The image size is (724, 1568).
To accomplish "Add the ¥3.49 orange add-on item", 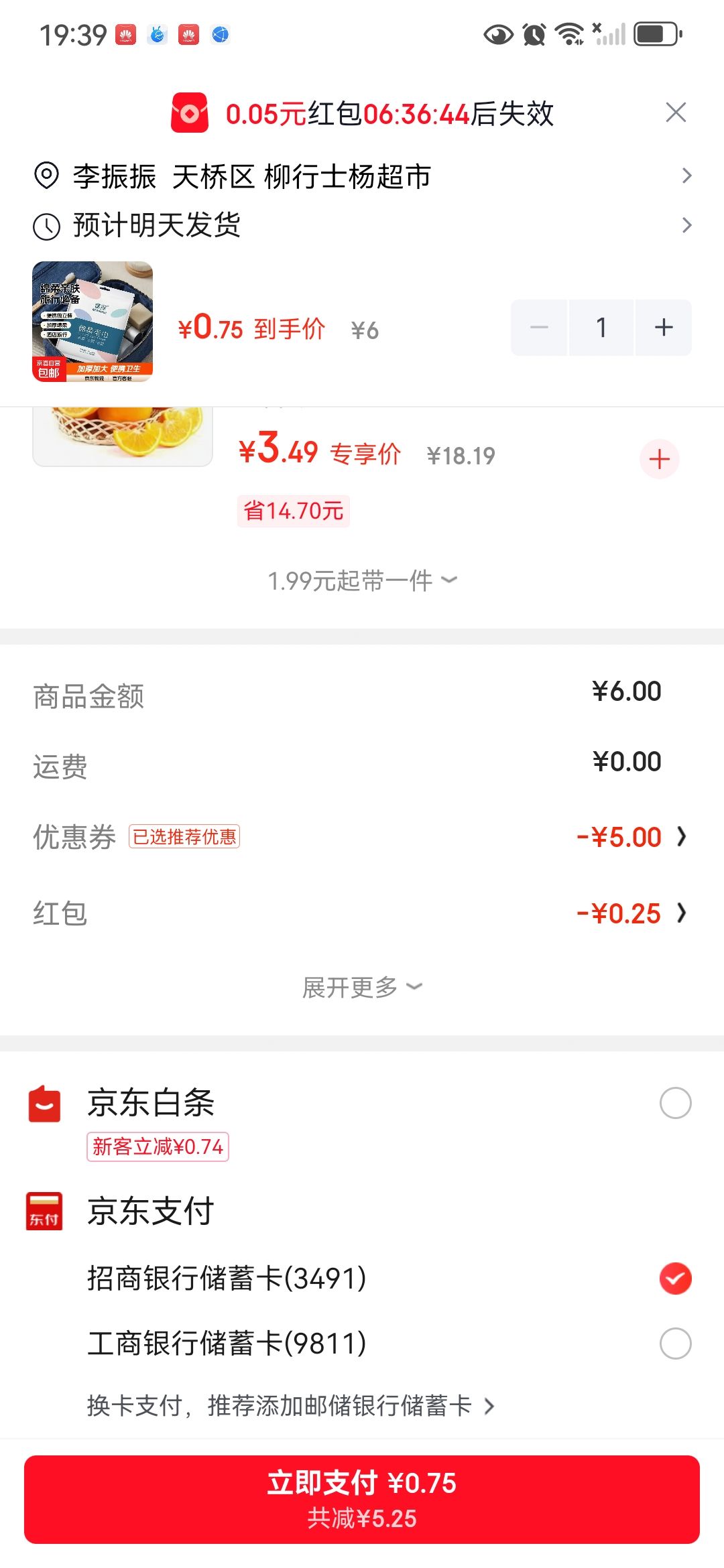I will (x=660, y=459).
